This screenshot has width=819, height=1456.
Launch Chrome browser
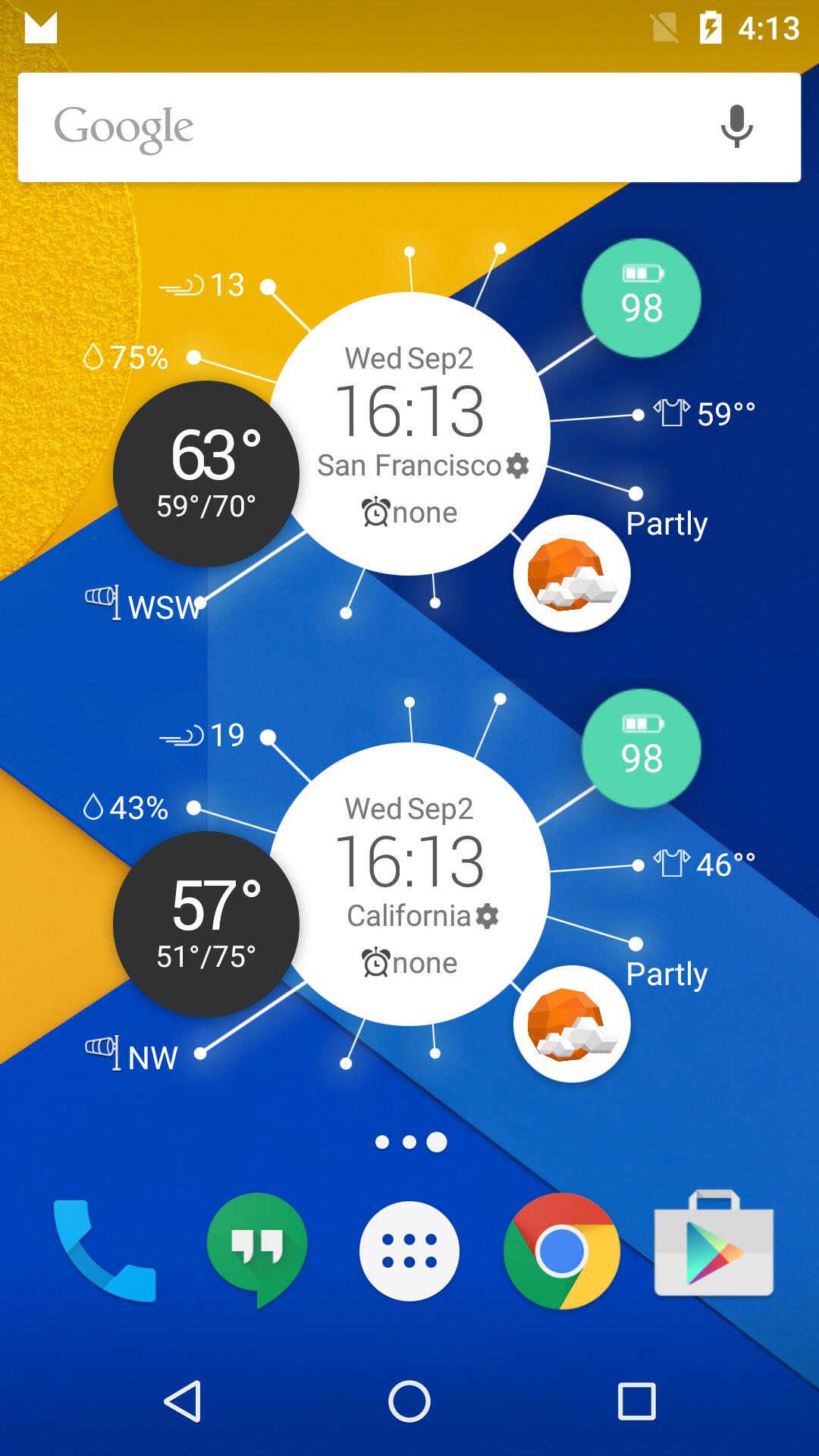click(x=561, y=1250)
